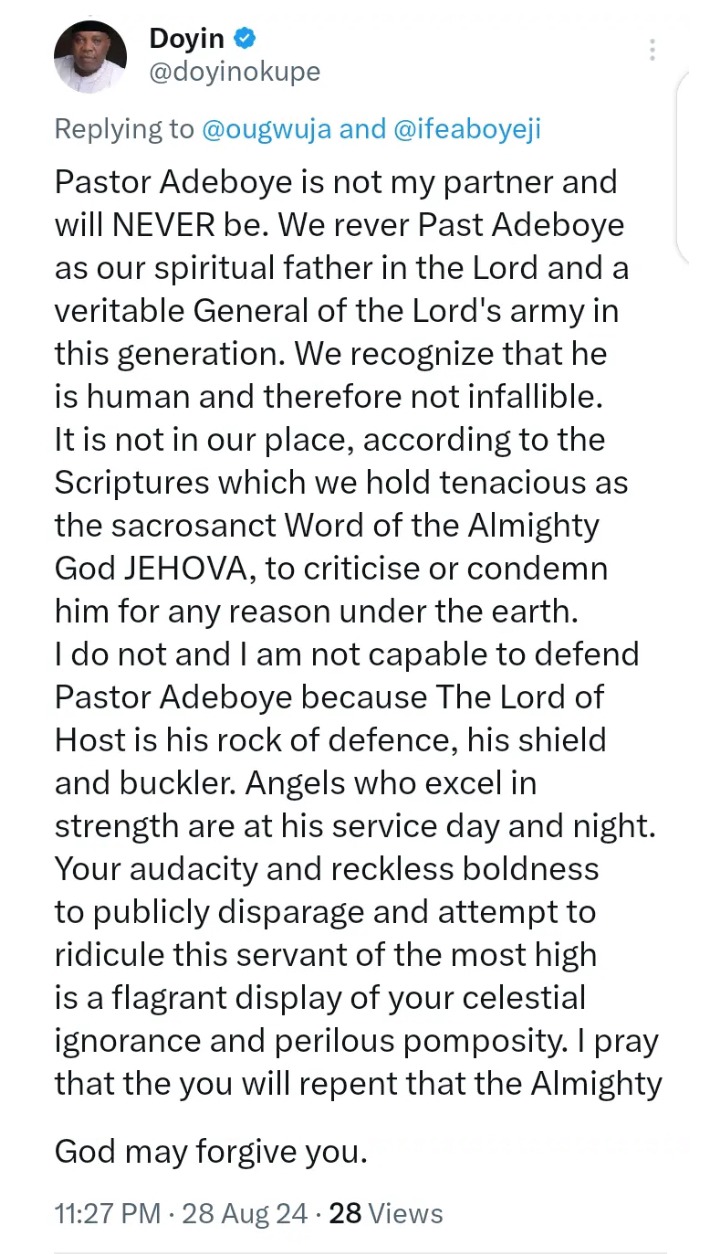View the 28 Views analytics
Viewport: 720px width, 1254px height.
pos(385,1213)
